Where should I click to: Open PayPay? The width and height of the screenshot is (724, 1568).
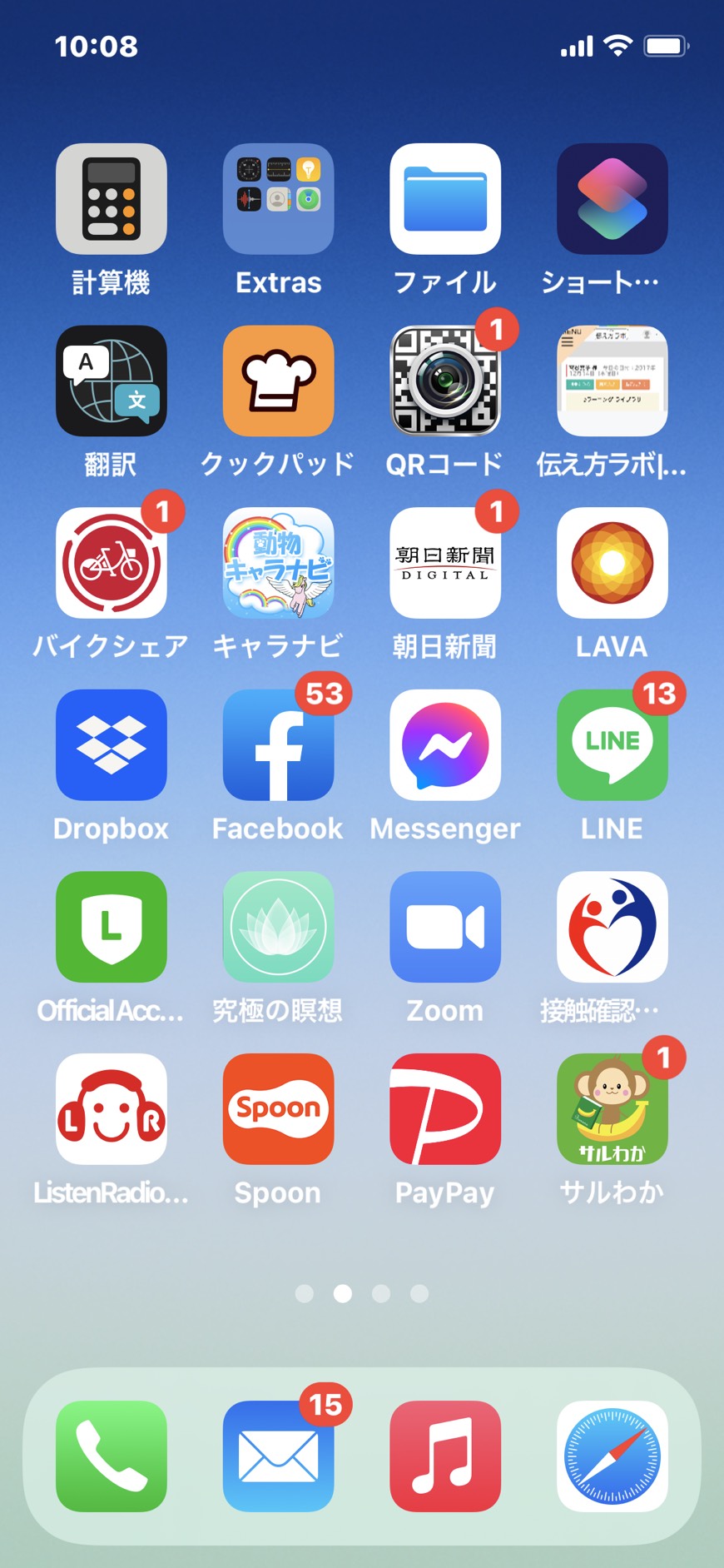pos(445,1109)
